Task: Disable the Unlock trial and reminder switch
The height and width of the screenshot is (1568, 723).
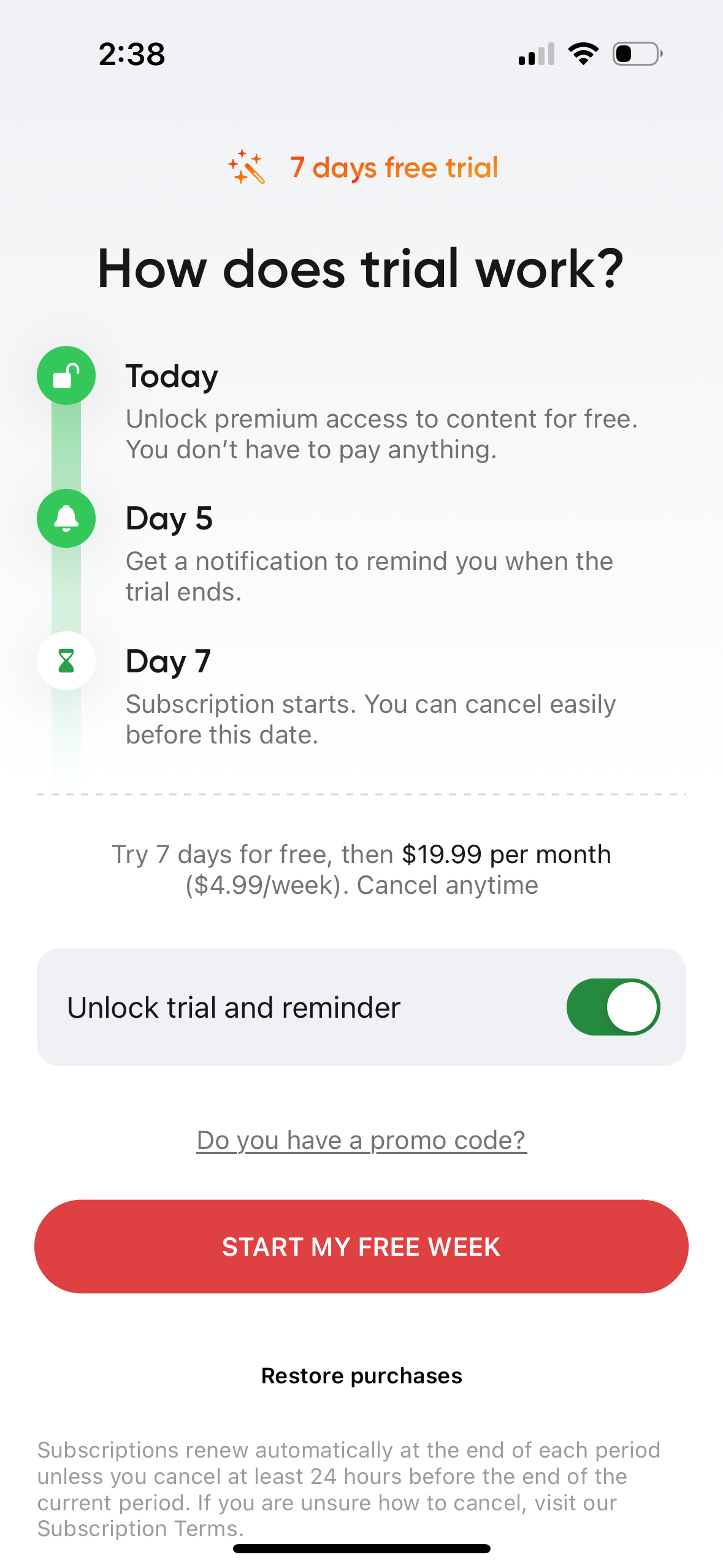Action: (614, 1007)
